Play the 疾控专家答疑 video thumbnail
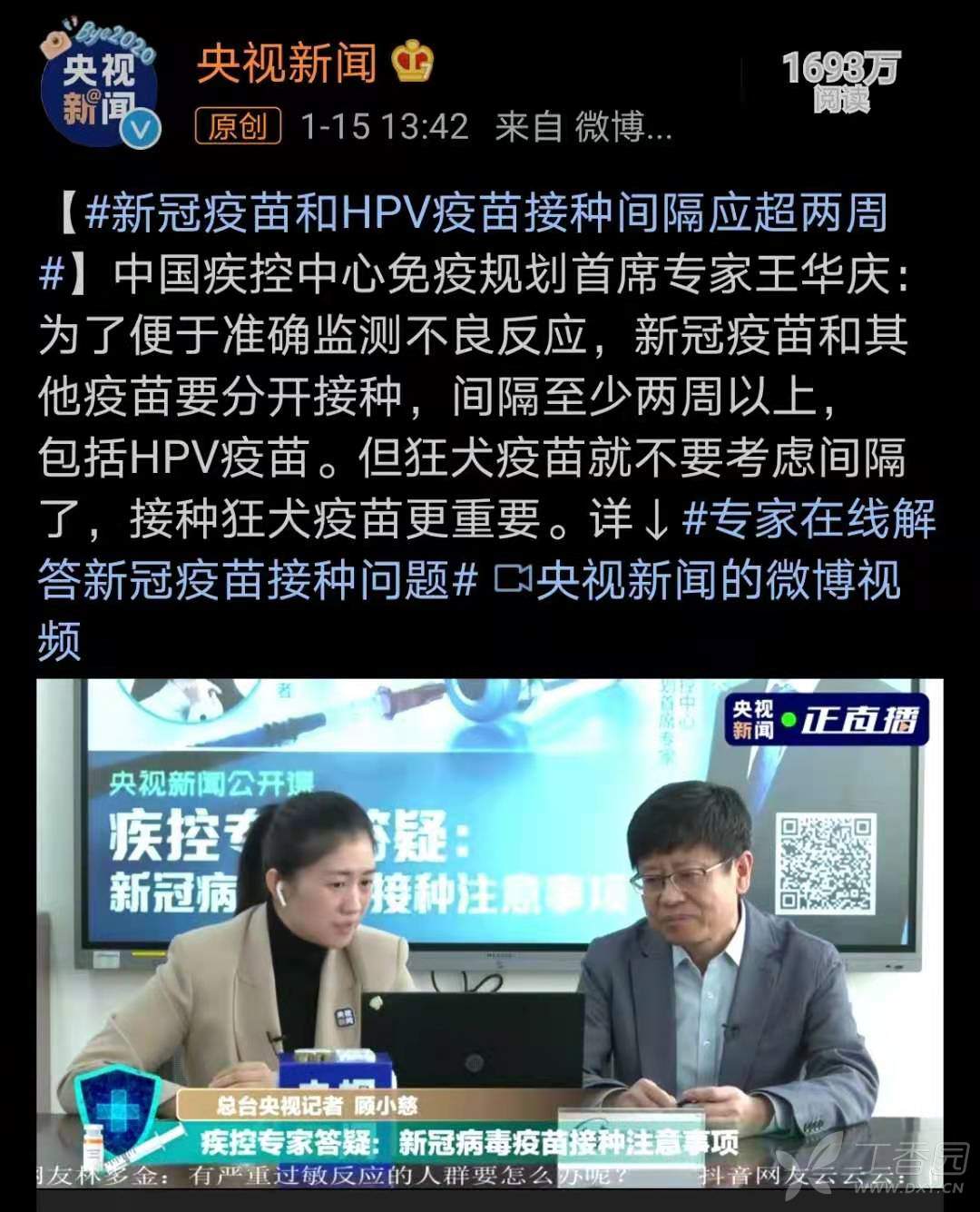The width and height of the screenshot is (980, 1212). pyautogui.click(x=490, y=935)
